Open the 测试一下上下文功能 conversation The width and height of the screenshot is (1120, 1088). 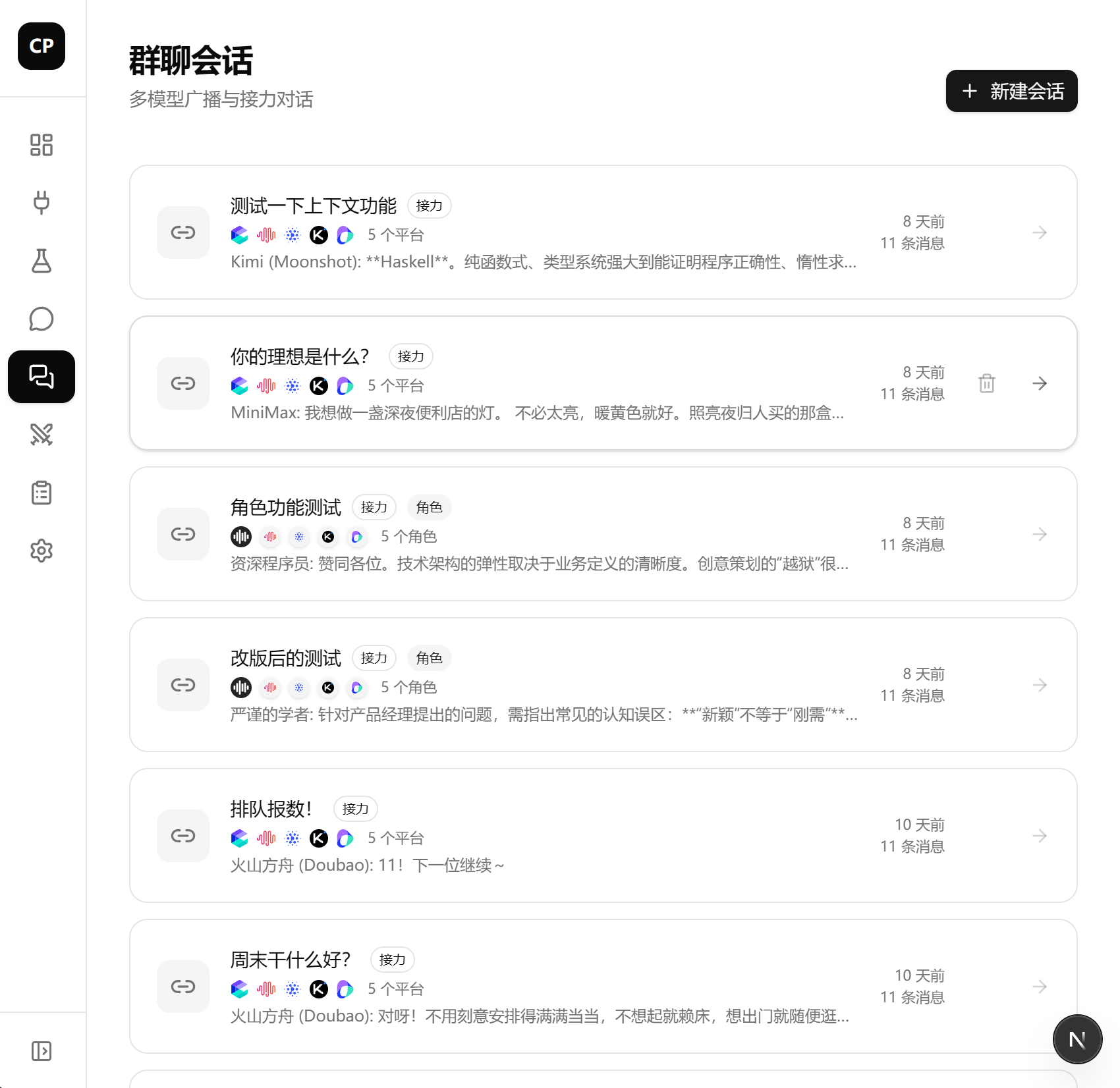click(x=314, y=206)
